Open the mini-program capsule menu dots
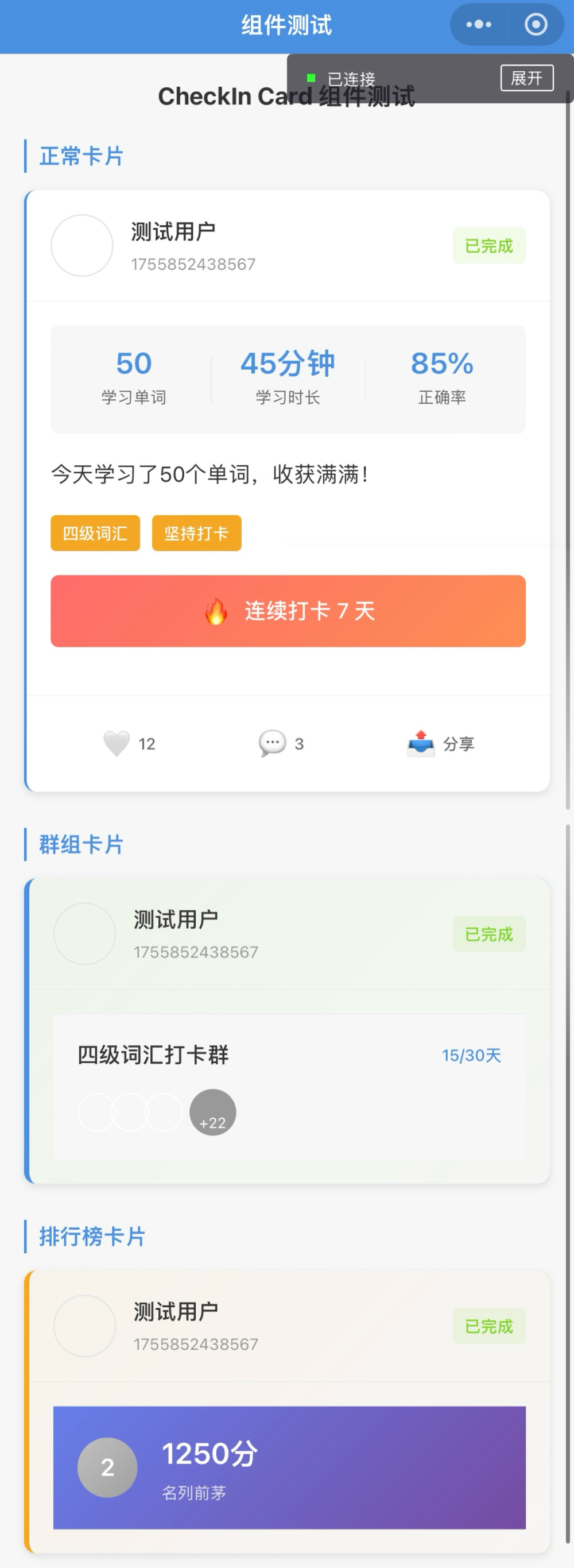Viewport: 574px width, 1568px height. tap(478, 24)
